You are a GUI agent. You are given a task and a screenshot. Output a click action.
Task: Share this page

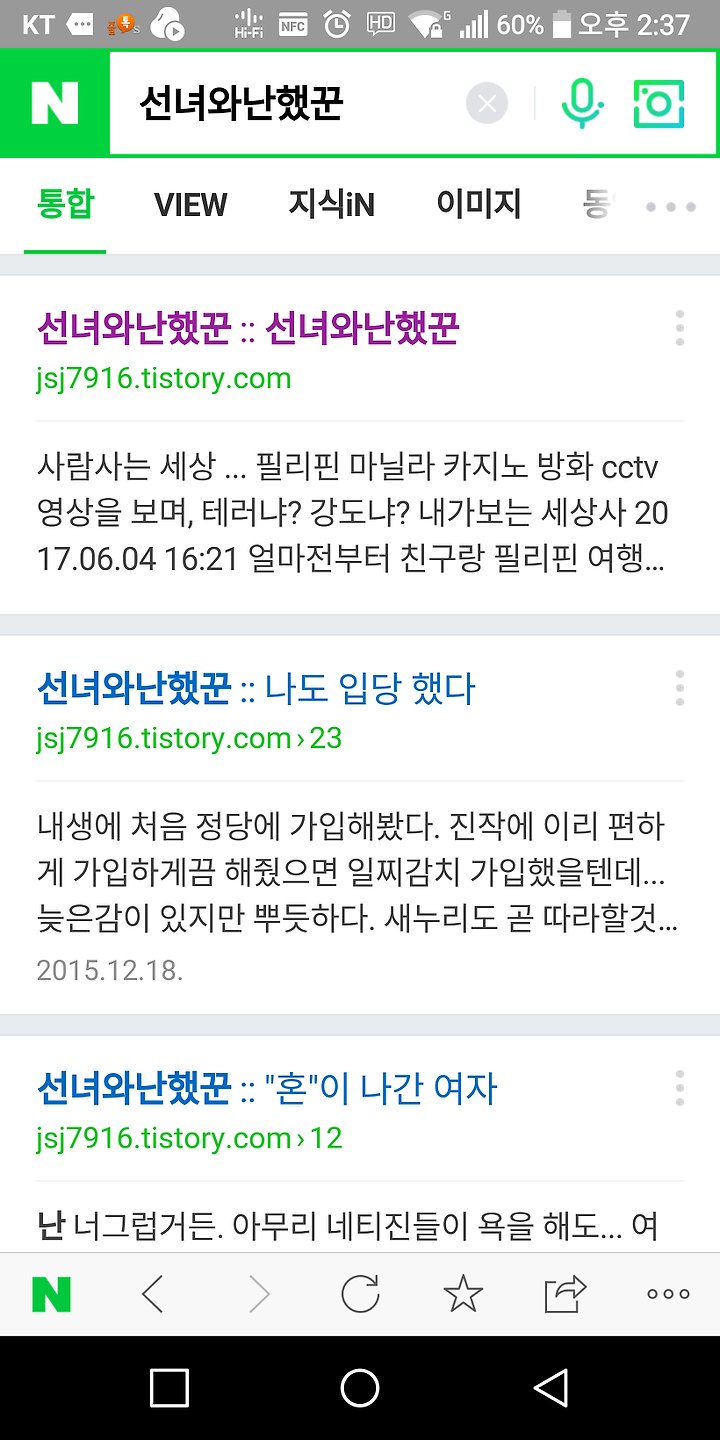[565, 1294]
